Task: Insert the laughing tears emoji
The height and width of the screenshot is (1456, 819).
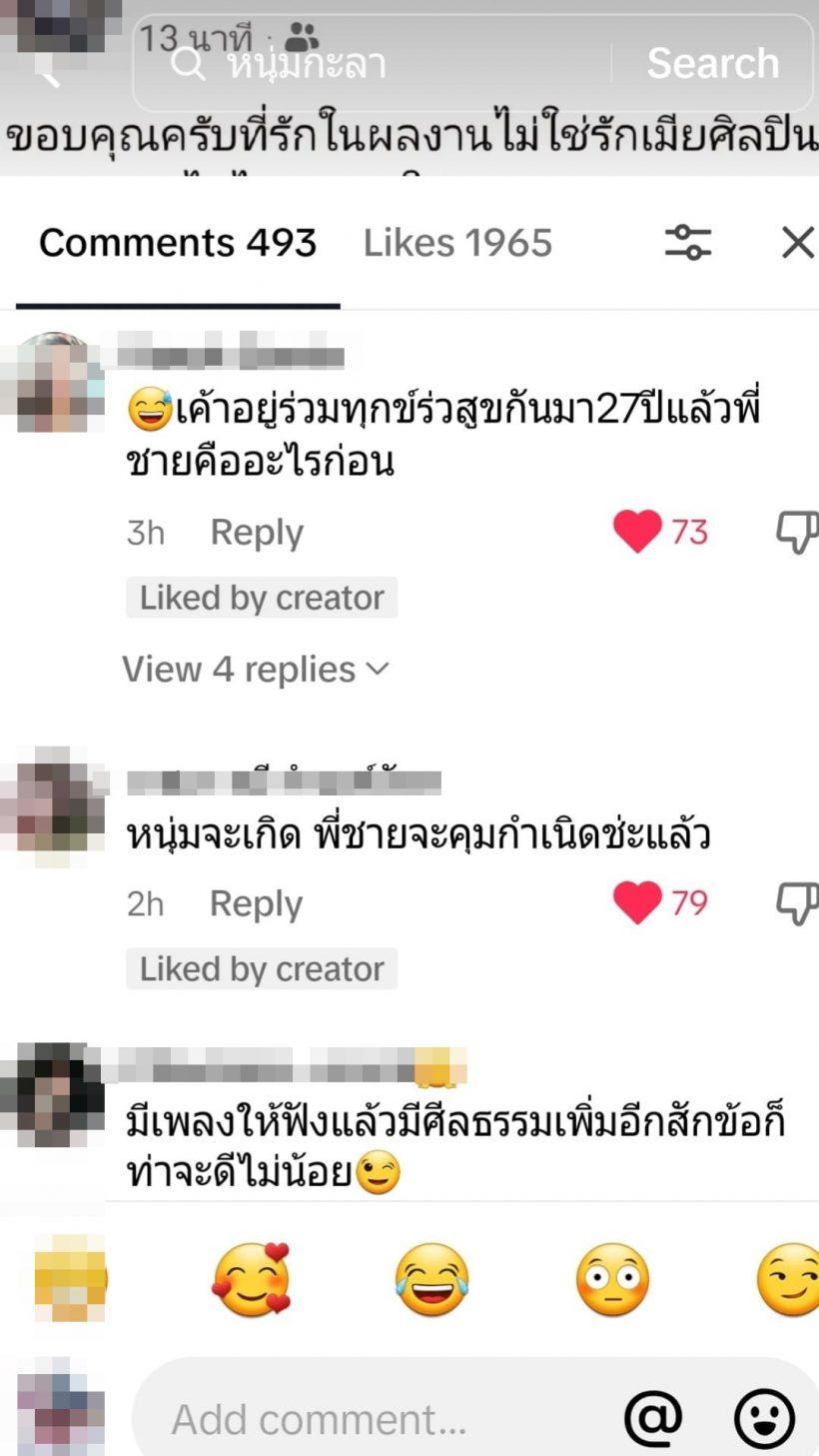Action: pos(431,1280)
